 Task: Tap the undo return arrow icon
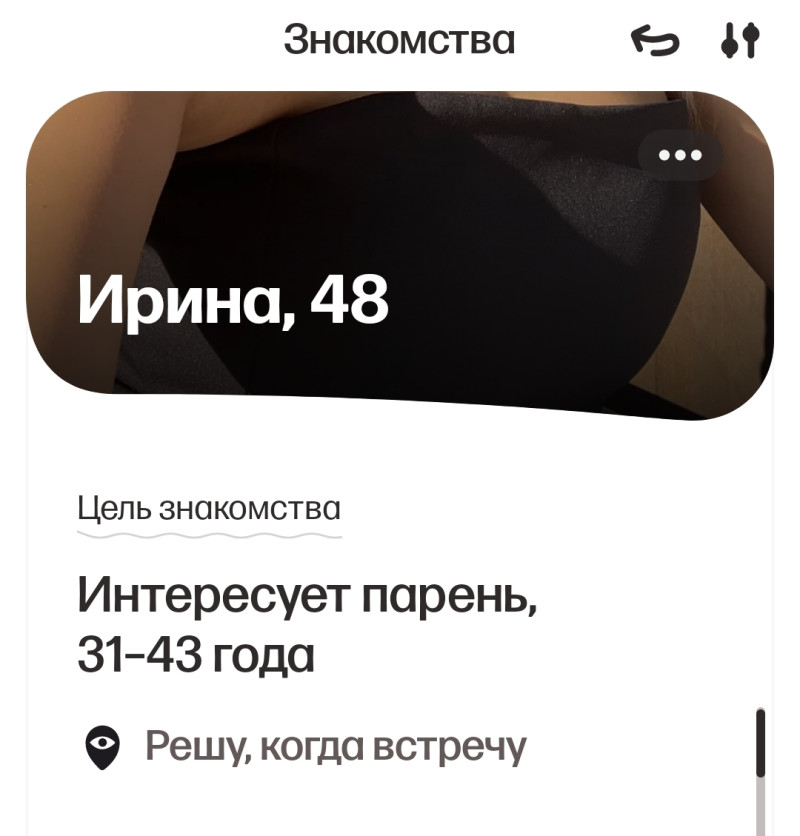coord(654,42)
